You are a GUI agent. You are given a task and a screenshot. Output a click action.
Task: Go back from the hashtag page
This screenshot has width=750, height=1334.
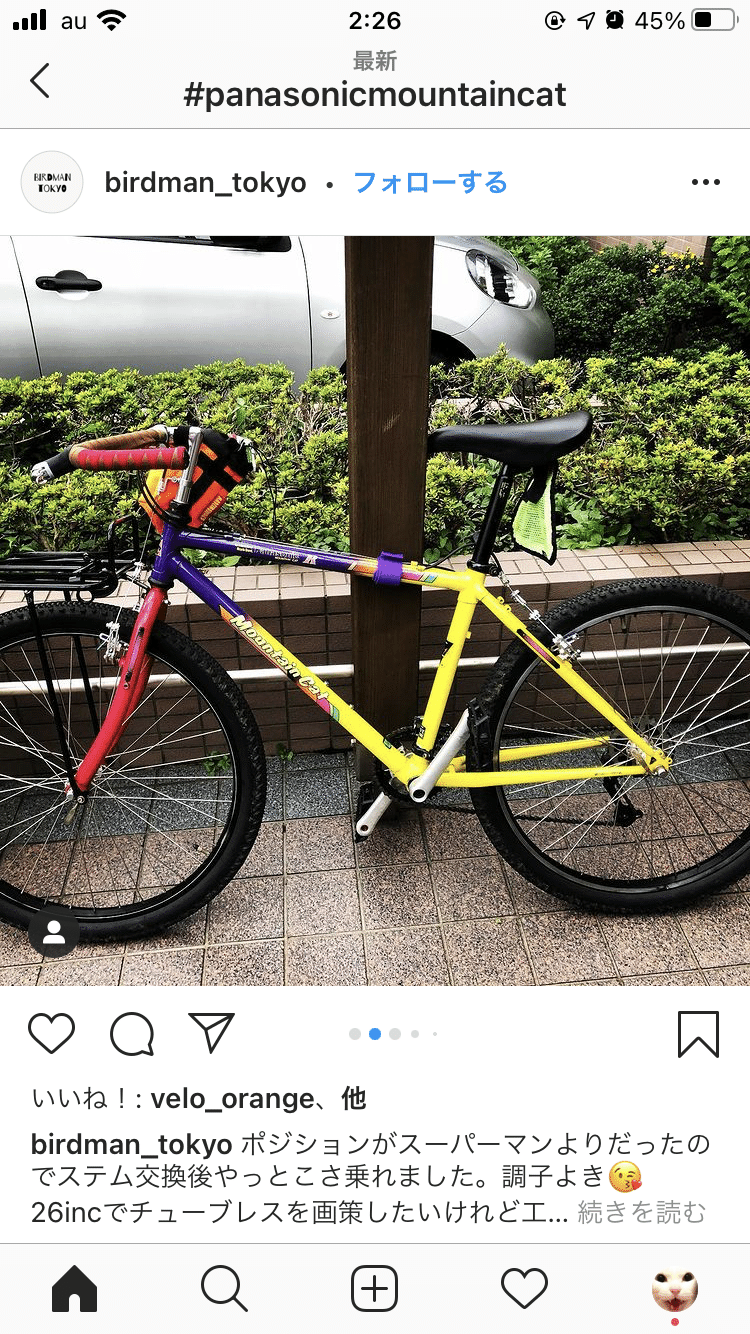tap(40, 80)
